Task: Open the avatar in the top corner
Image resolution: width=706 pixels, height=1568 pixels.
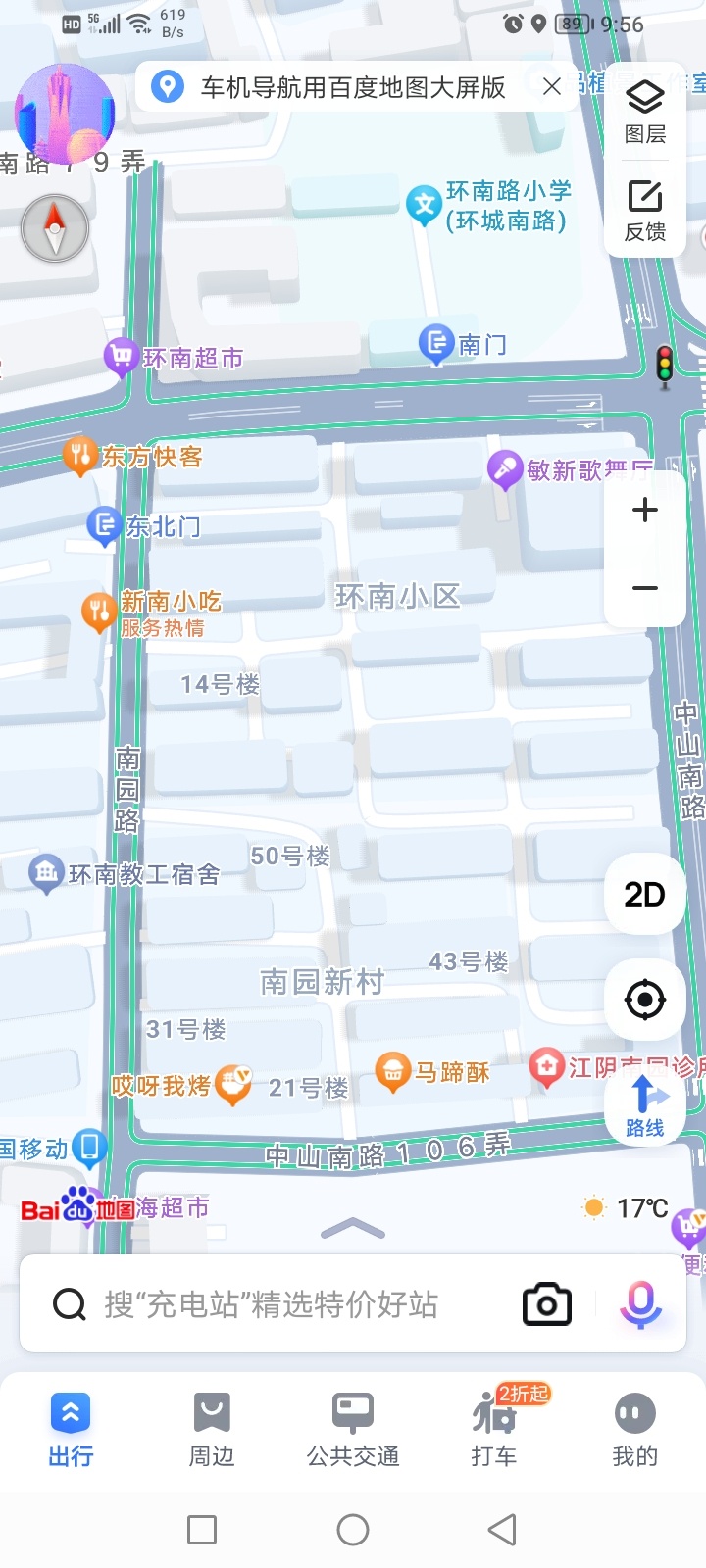Action: pyautogui.click(x=65, y=114)
